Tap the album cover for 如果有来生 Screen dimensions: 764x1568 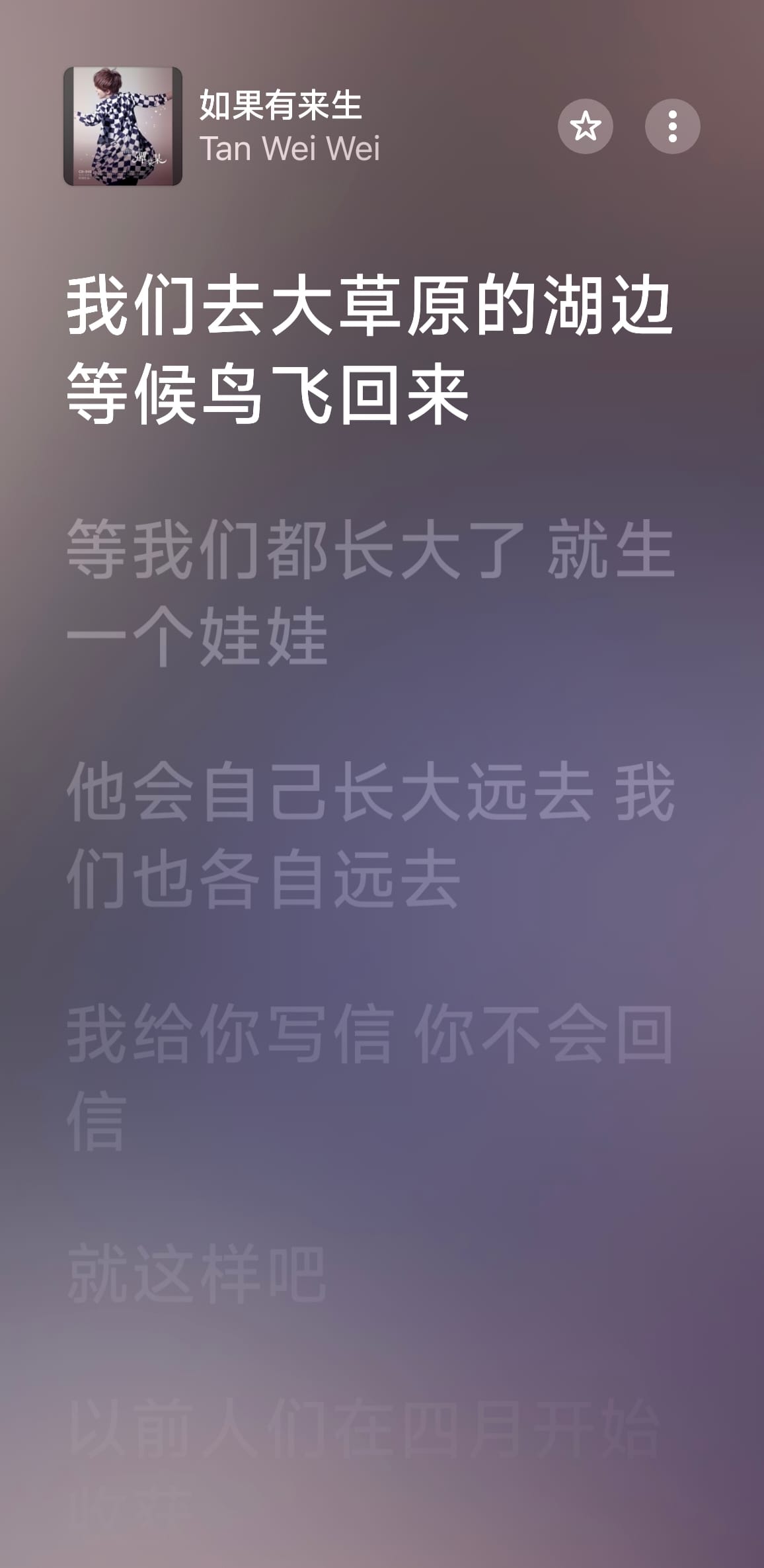tap(123, 126)
